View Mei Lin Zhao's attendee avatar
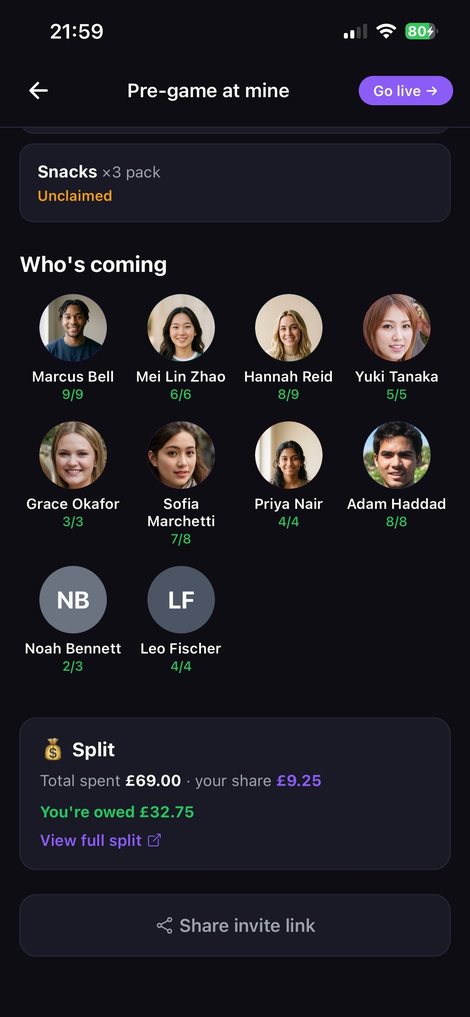The height and width of the screenshot is (1017, 470). pyautogui.click(x=181, y=328)
